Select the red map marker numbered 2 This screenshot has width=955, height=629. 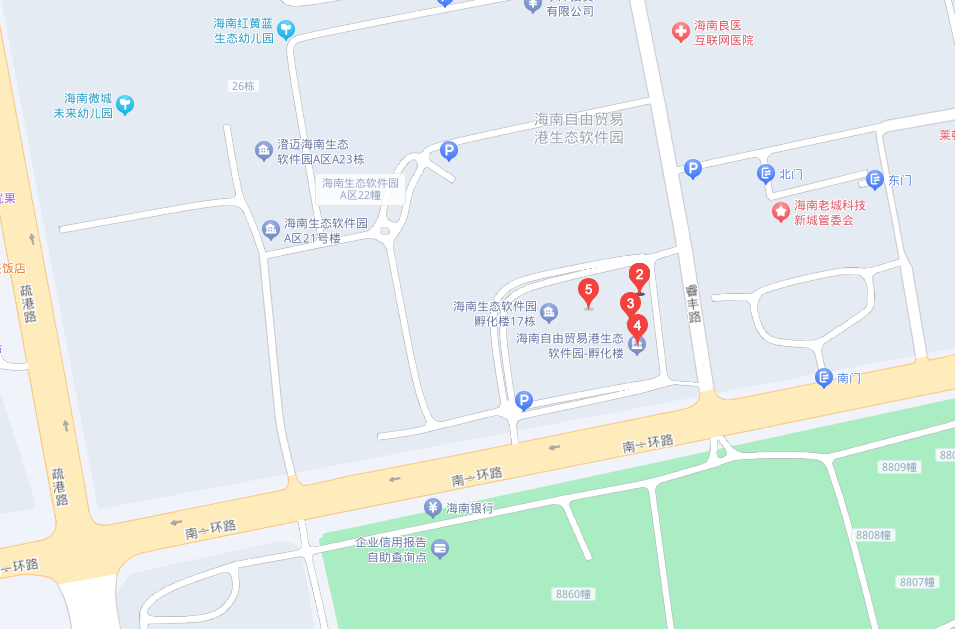click(x=639, y=274)
